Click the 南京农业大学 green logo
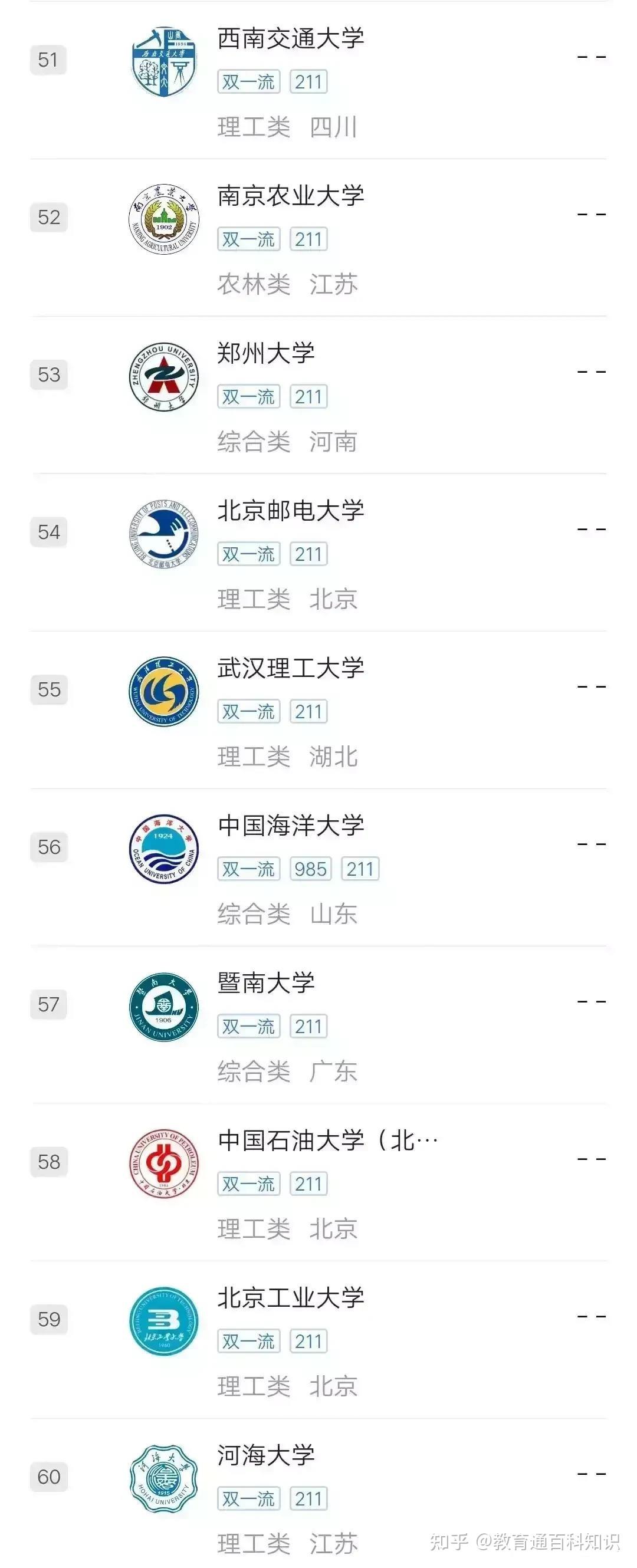637x1568 pixels. 165,218
